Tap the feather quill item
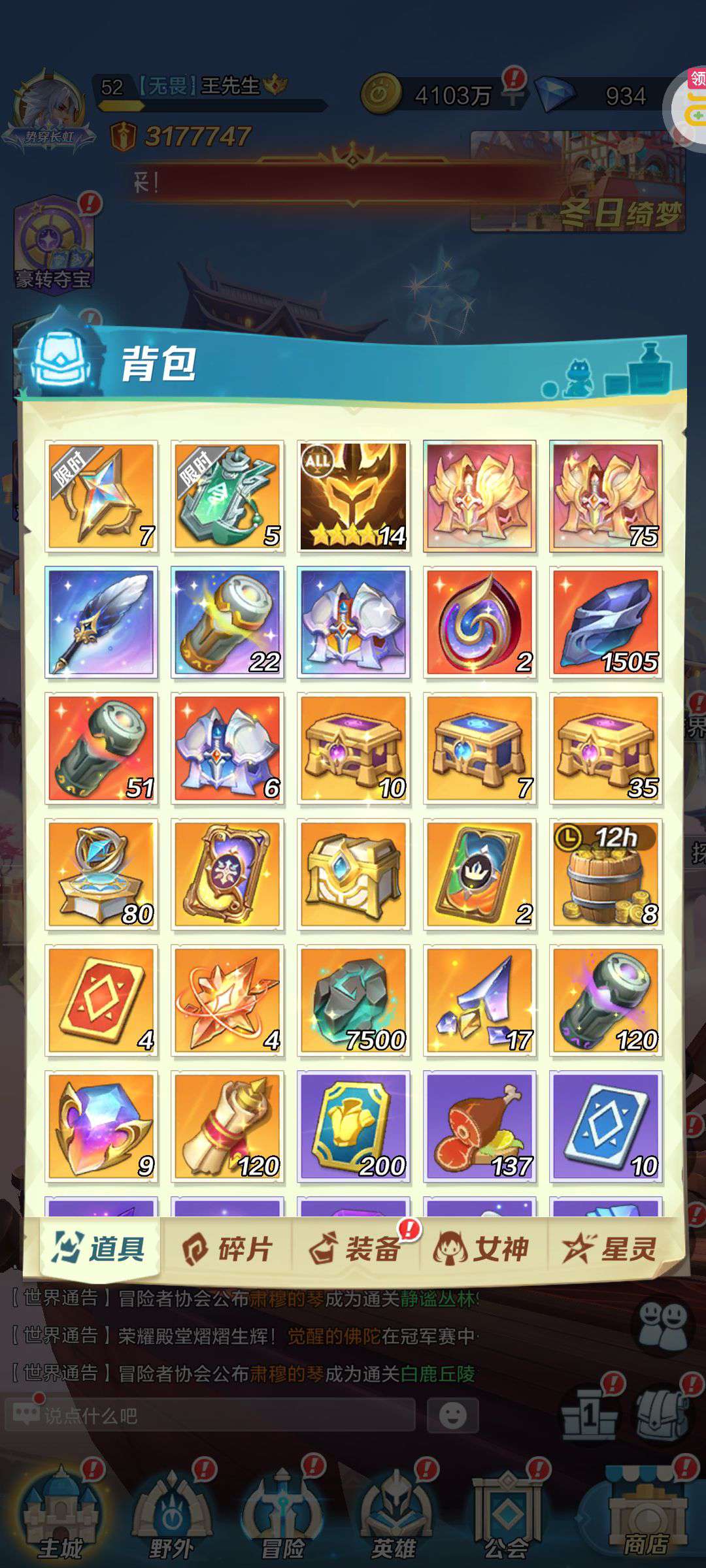 [x=101, y=622]
